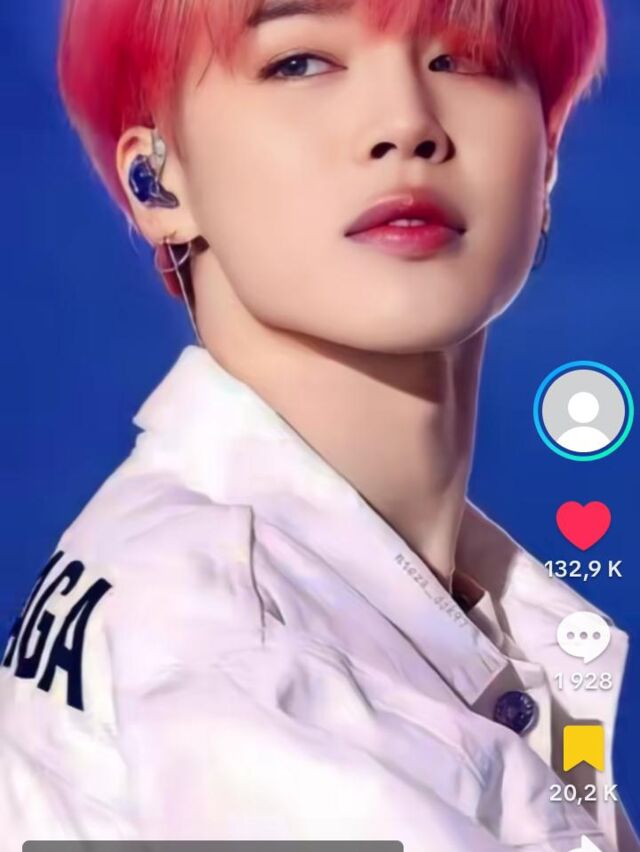This screenshot has width=640, height=852.
Task: Tap the yellow bookmark to toggle favorite
Action: [x=583, y=748]
